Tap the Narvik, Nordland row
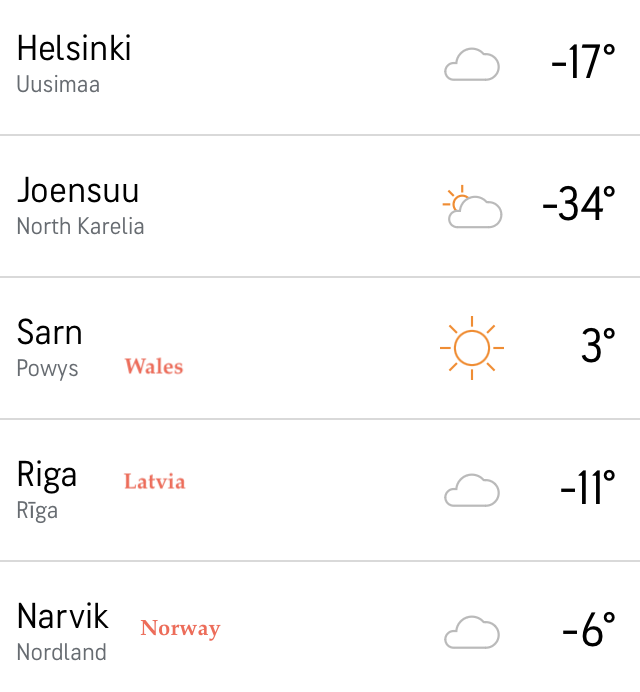The height and width of the screenshot is (692, 640). (x=62, y=631)
